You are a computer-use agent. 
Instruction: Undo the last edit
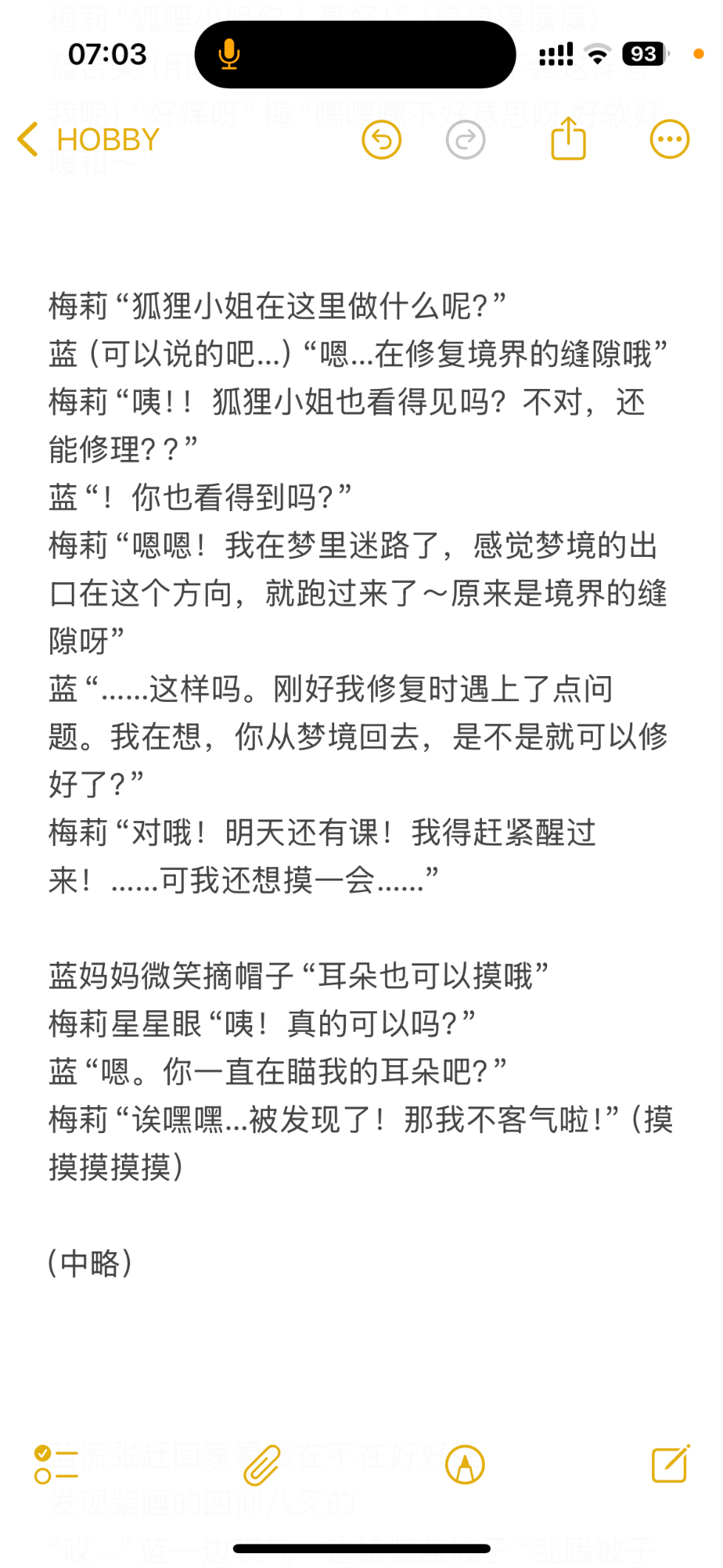click(381, 140)
